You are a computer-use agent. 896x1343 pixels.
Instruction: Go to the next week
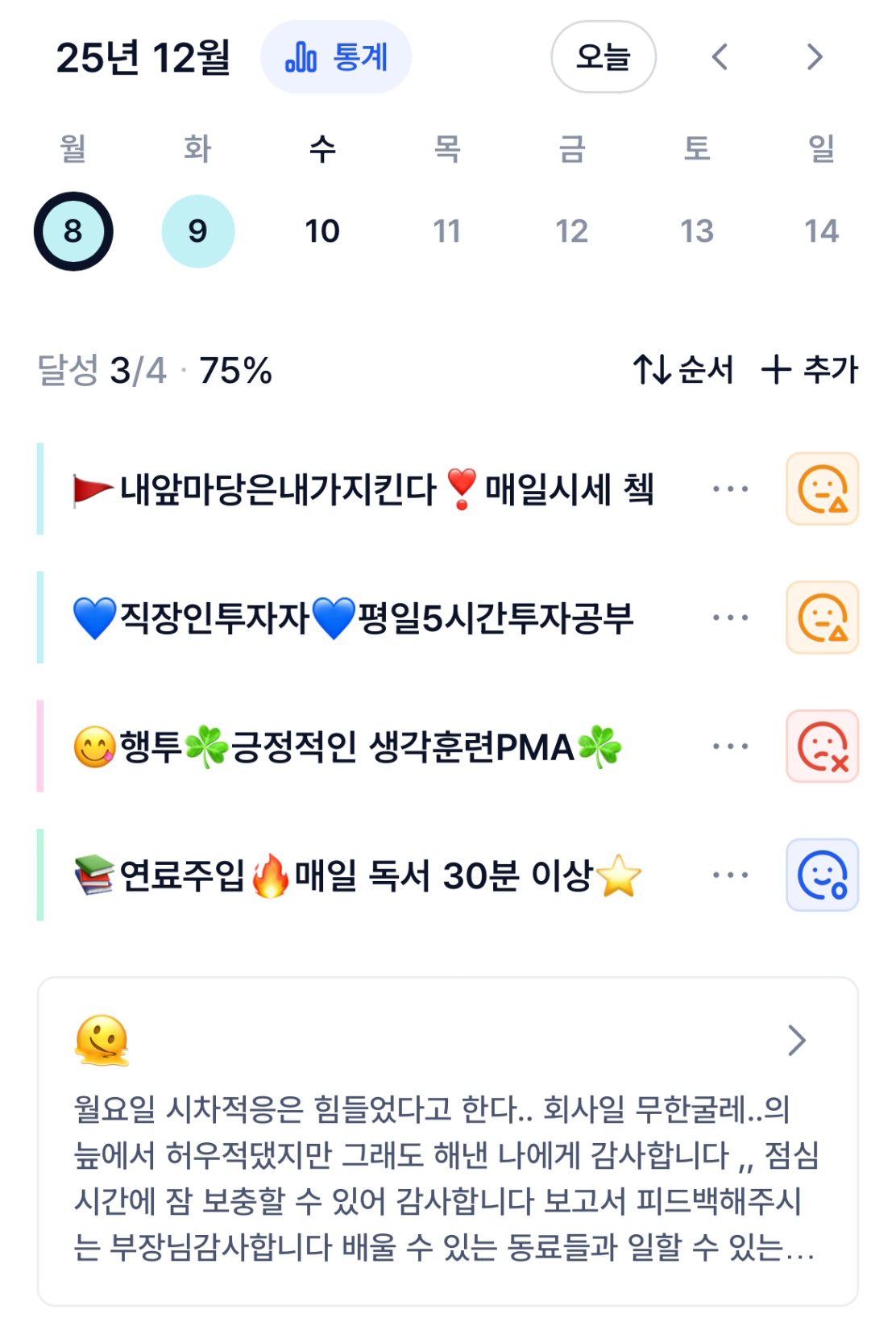[815, 57]
